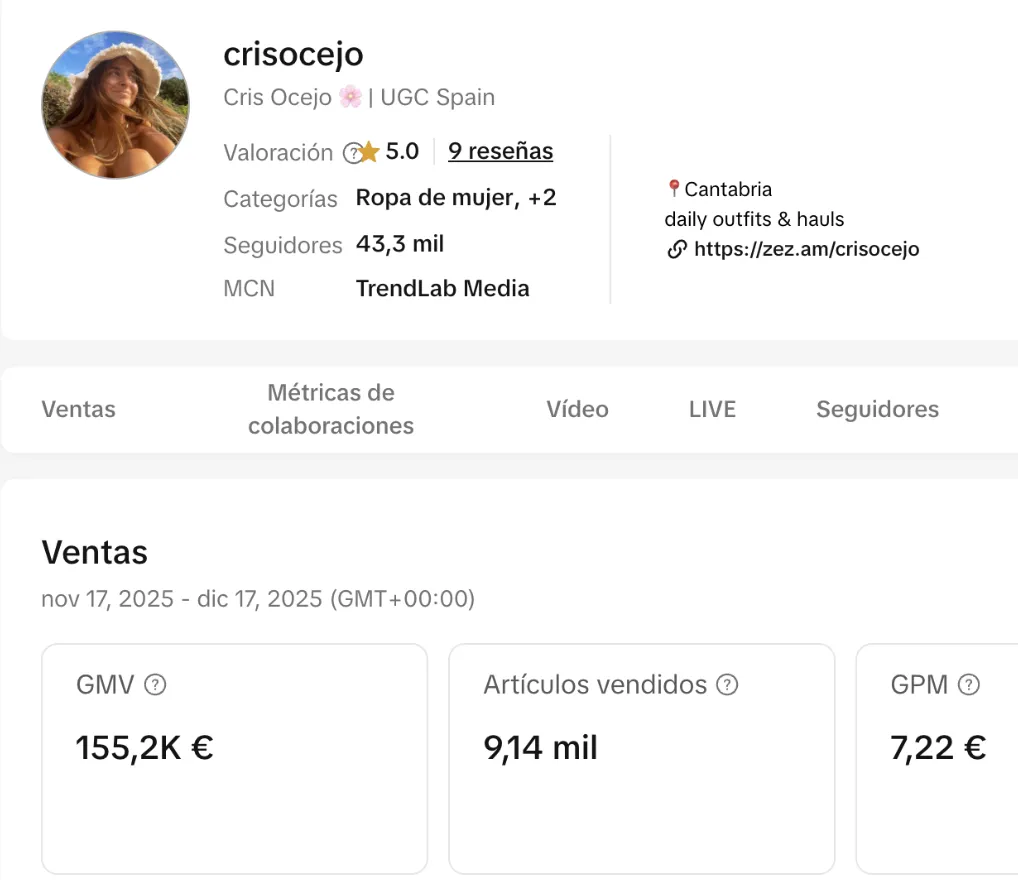The width and height of the screenshot is (1018, 880).
Task: Tap the help icon next to Valoración
Action: tap(351, 153)
